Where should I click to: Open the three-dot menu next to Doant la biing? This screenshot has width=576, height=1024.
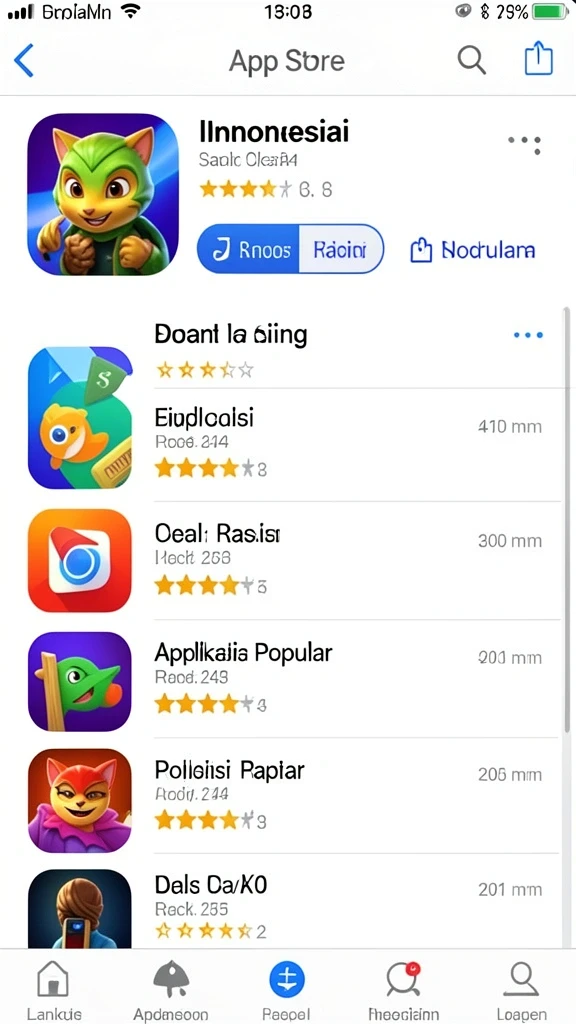click(x=528, y=335)
